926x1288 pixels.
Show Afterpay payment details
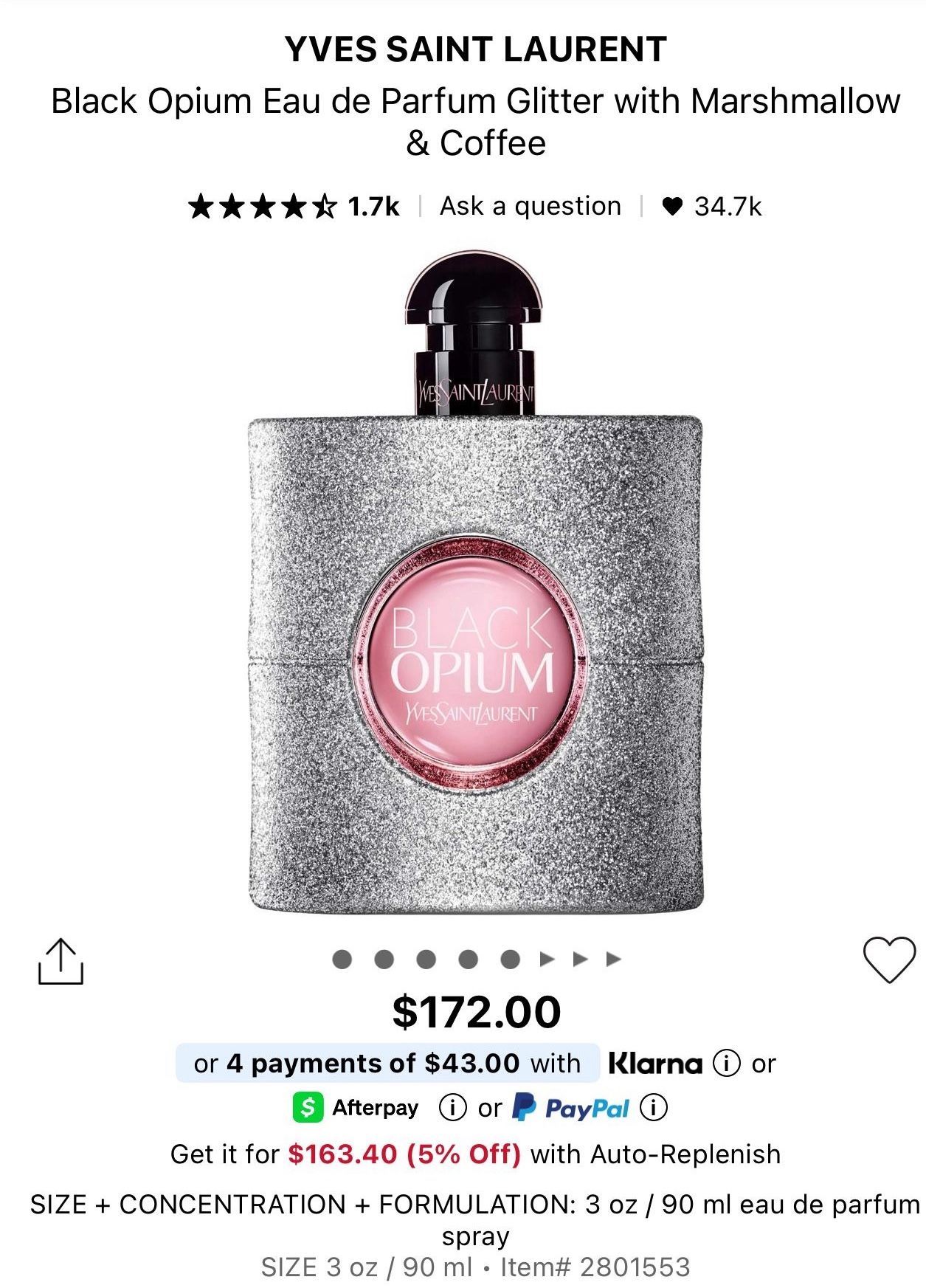click(452, 1107)
